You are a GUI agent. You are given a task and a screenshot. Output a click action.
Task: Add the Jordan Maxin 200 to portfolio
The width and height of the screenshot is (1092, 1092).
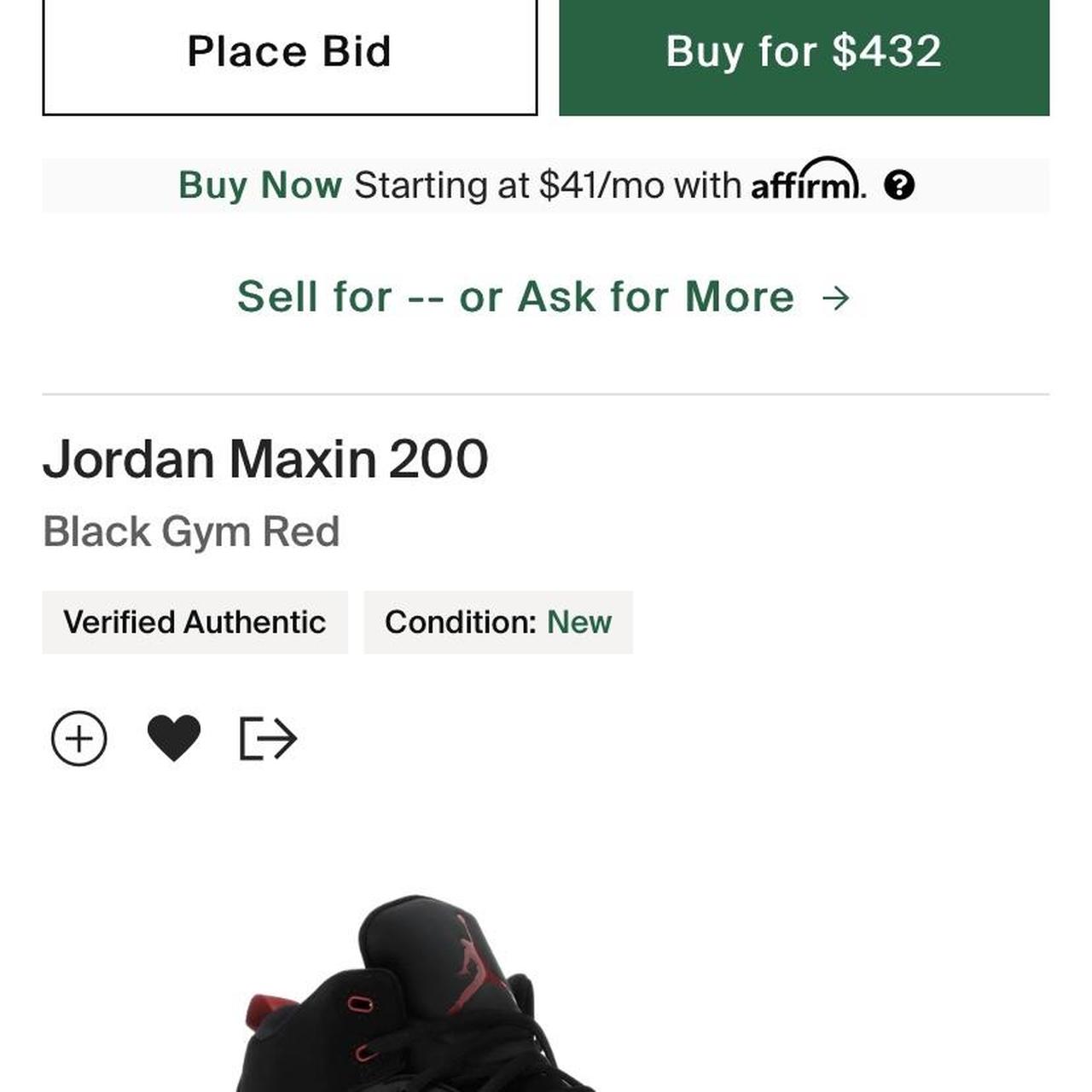(79, 738)
